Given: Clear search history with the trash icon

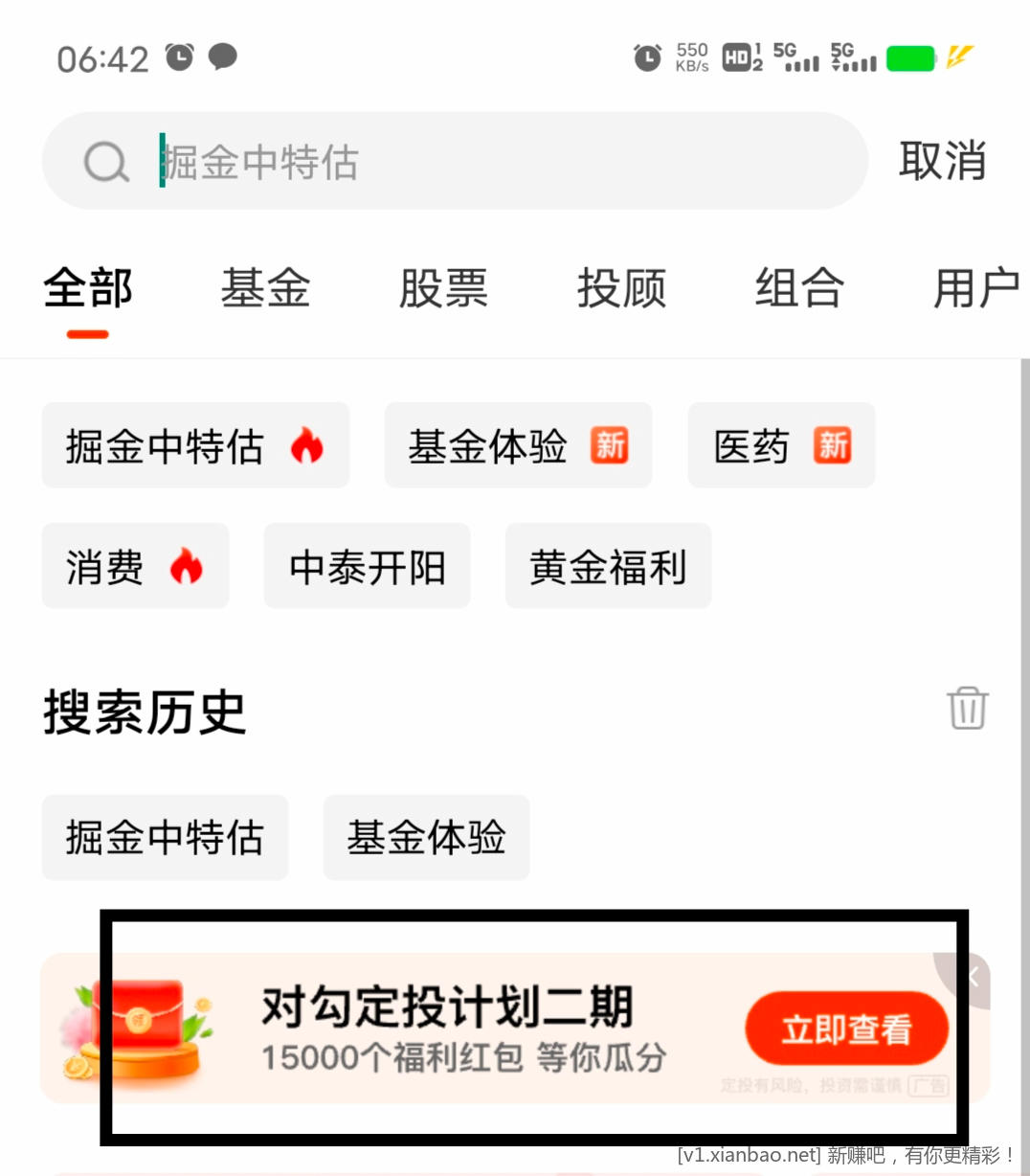Looking at the screenshot, I should pos(967,709).
